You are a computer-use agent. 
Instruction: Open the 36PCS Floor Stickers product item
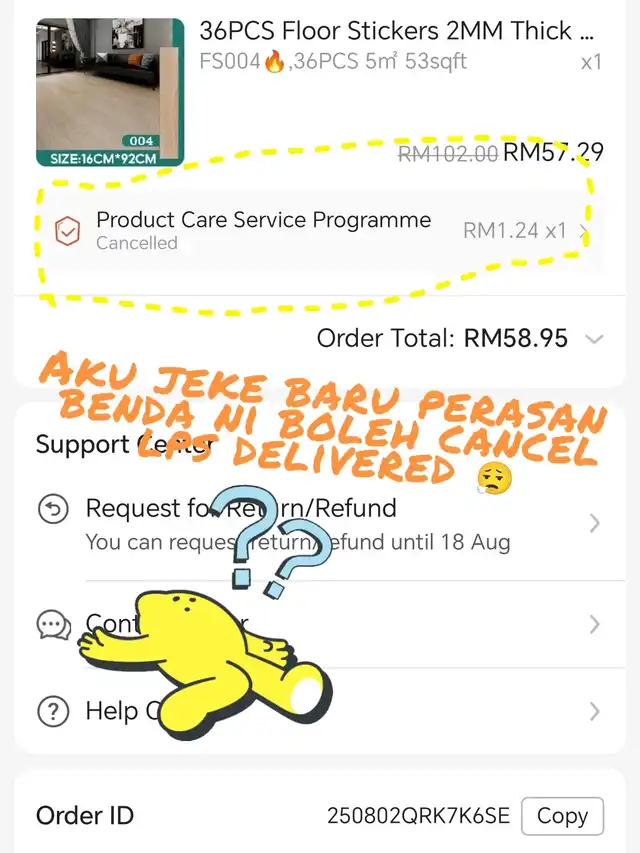pyautogui.click(x=399, y=32)
